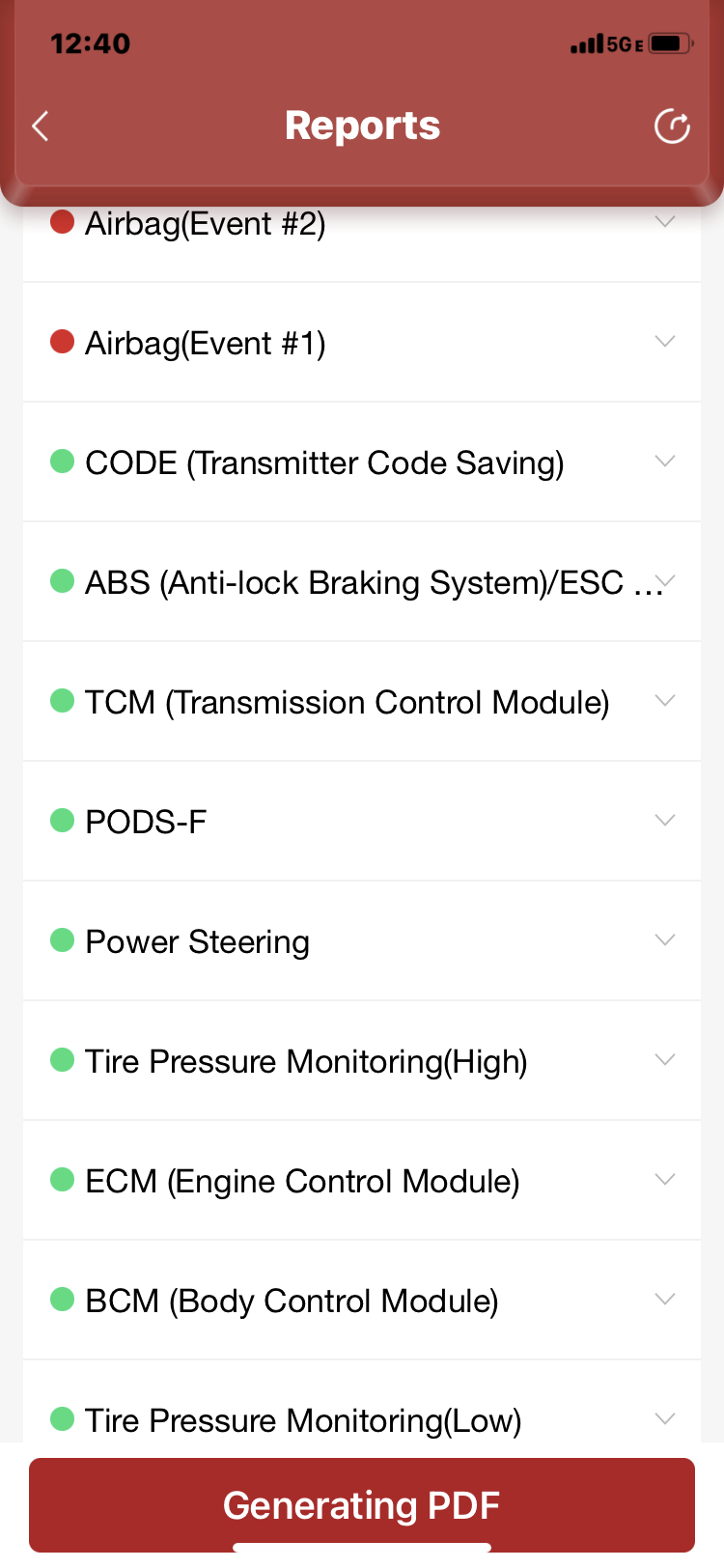
Task: Expand BCM (Body Control Module) section
Action: (x=361, y=1301)
